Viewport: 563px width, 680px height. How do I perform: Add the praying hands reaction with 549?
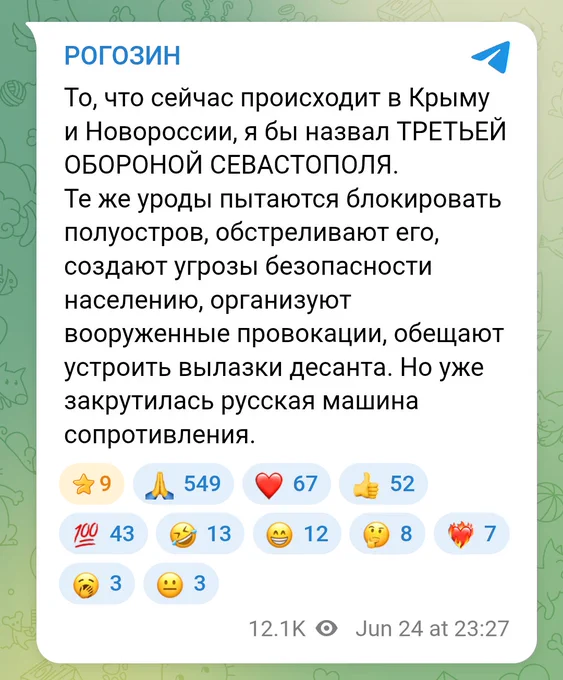[x=183, y=484]
